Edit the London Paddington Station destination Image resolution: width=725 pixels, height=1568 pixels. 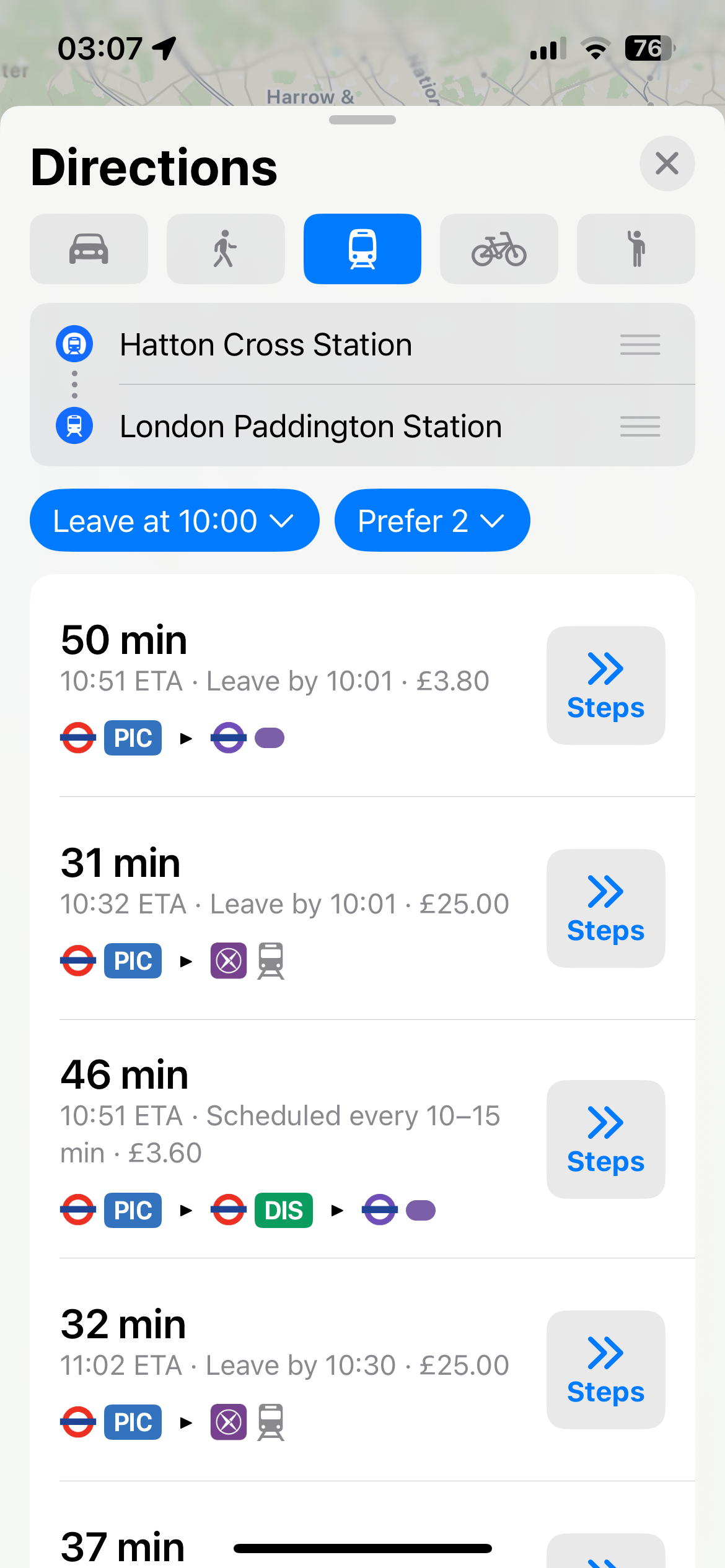[310, 426]
